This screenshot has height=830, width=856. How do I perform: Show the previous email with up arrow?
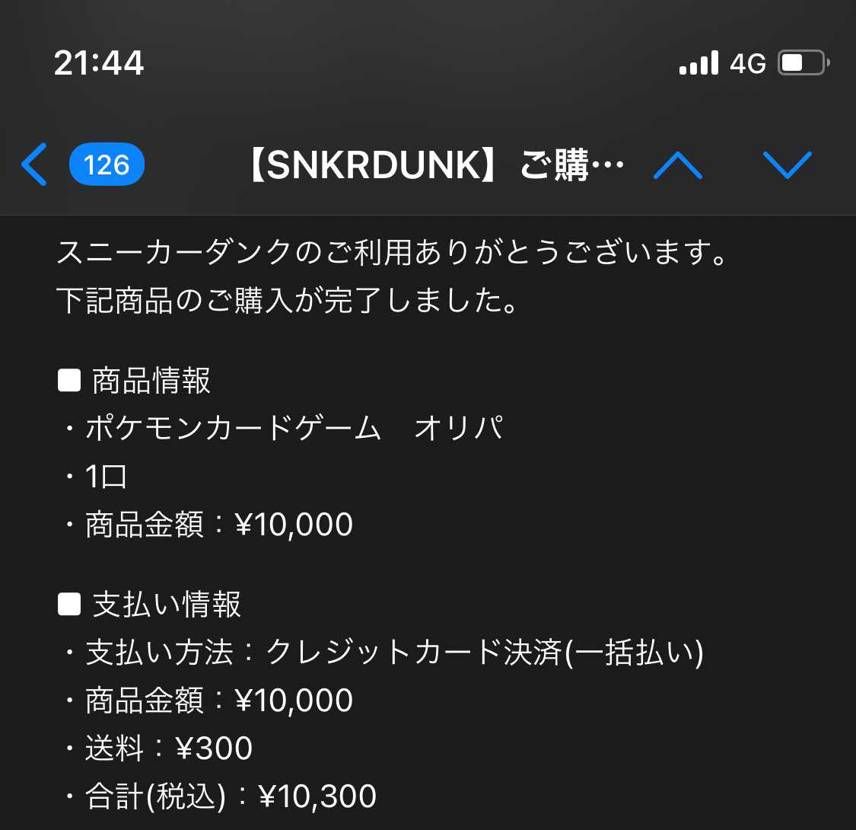click(677, 165)
